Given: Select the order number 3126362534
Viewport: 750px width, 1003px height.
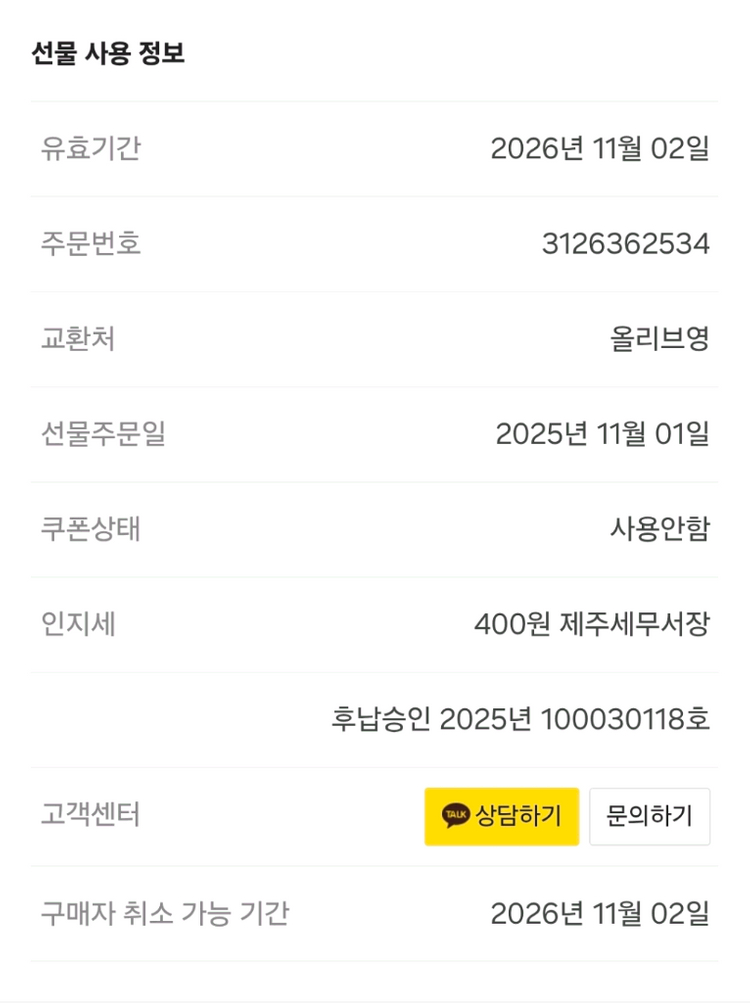Looking at the screenshot, I should pos(624,244).
